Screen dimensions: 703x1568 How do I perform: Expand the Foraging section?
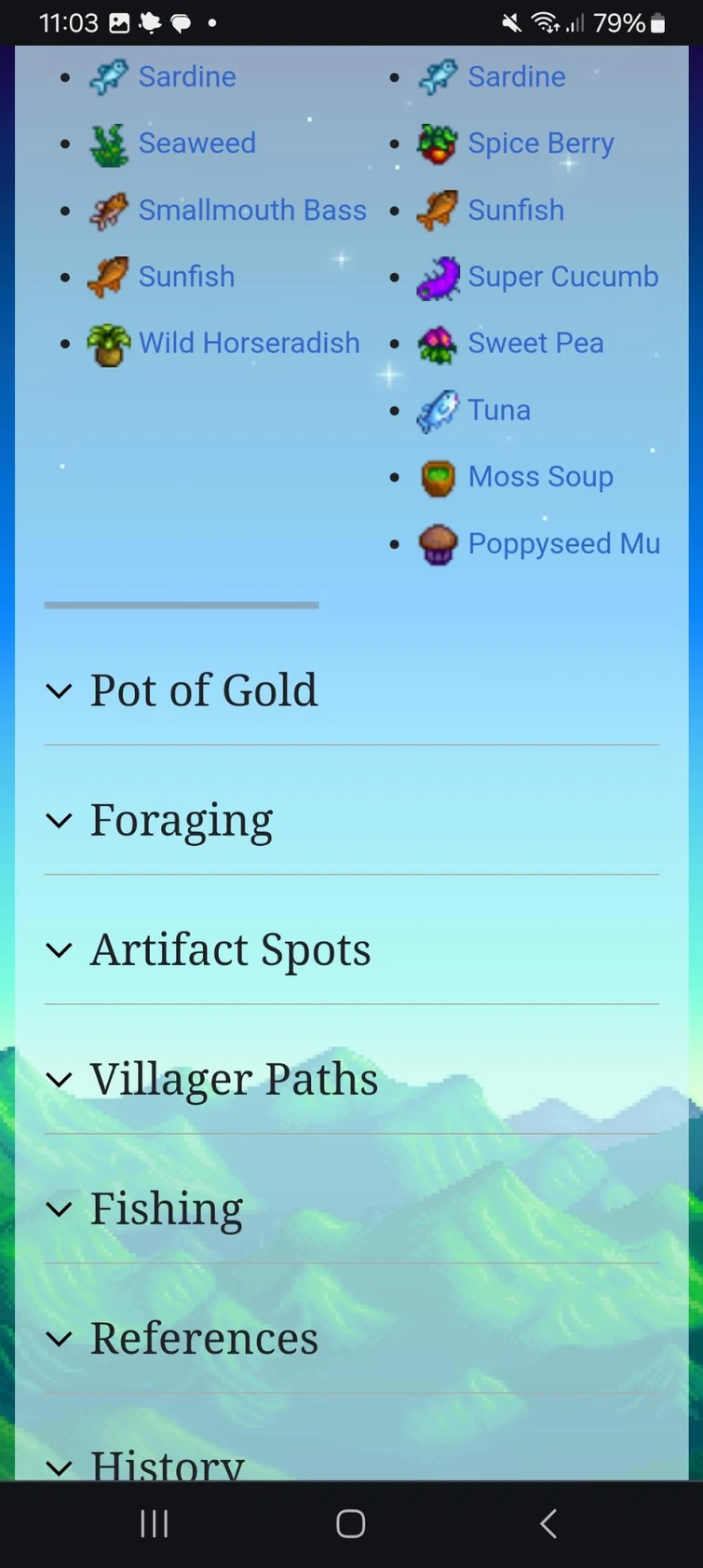click(x=181, y=820)
